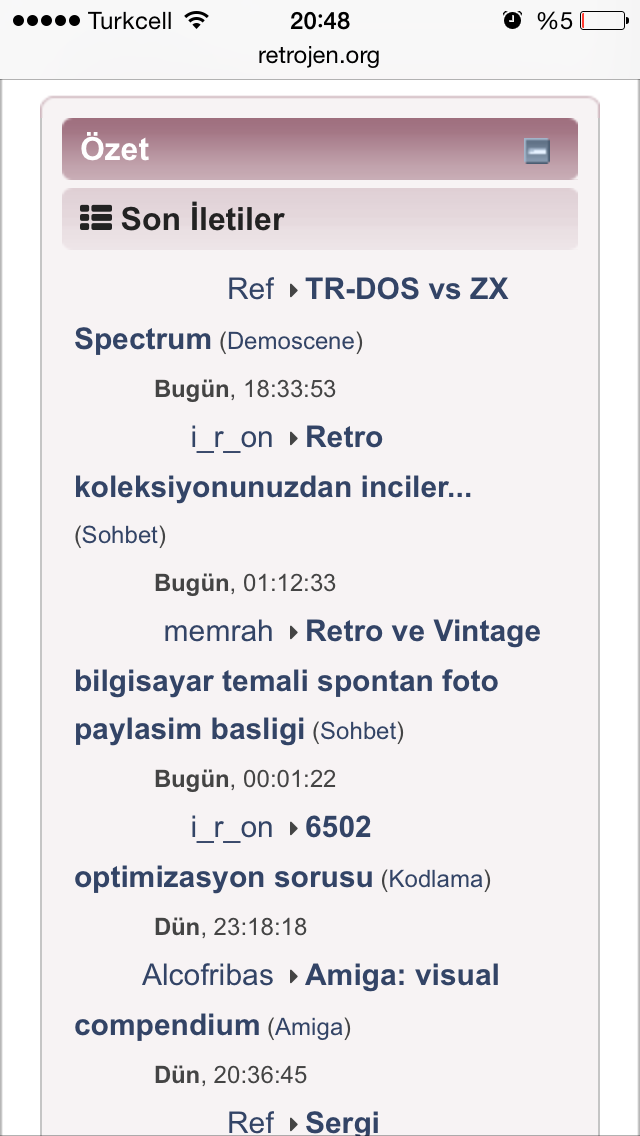640x1136 pixels.
Task: View memrah's profile
Action: pos(218,632)
